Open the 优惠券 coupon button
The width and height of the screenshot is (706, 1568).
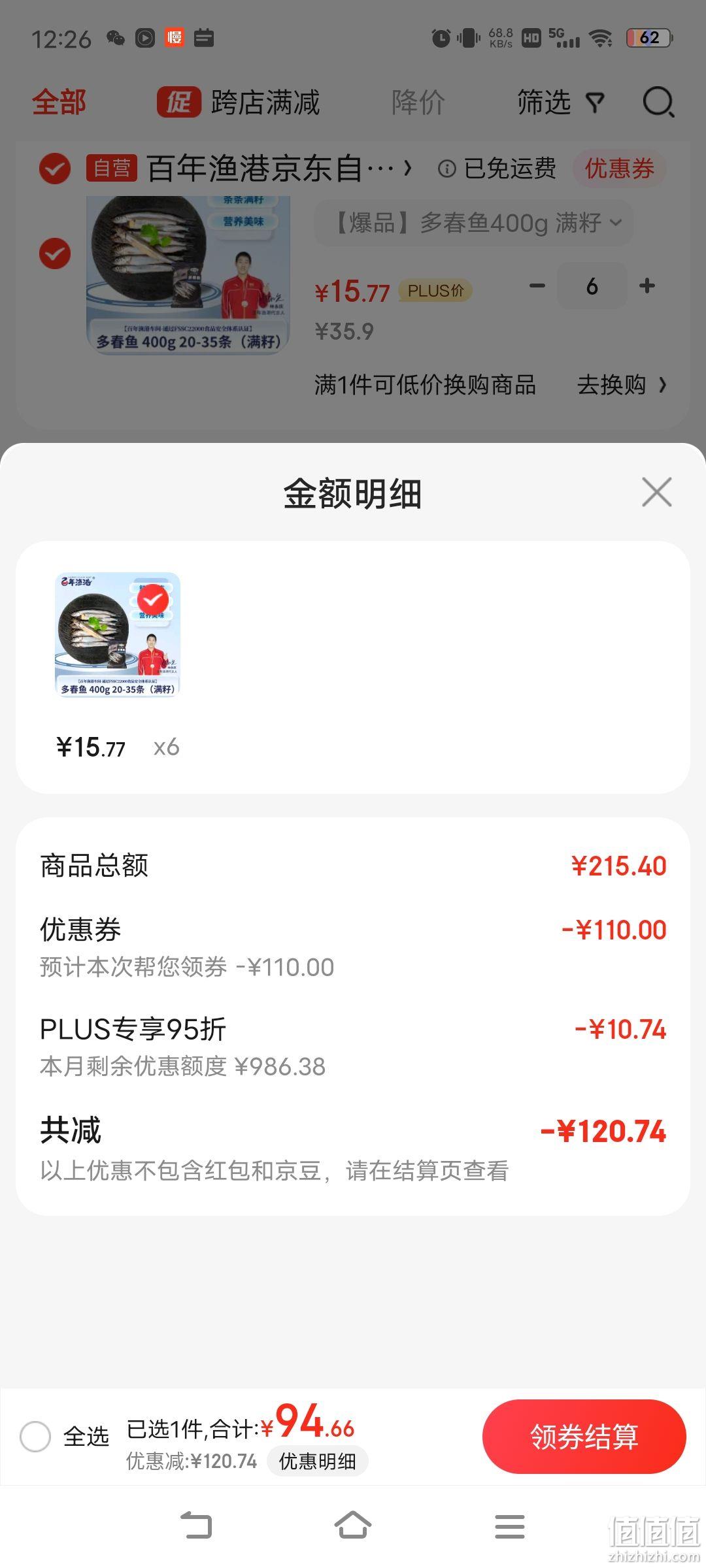click(619, 169)
